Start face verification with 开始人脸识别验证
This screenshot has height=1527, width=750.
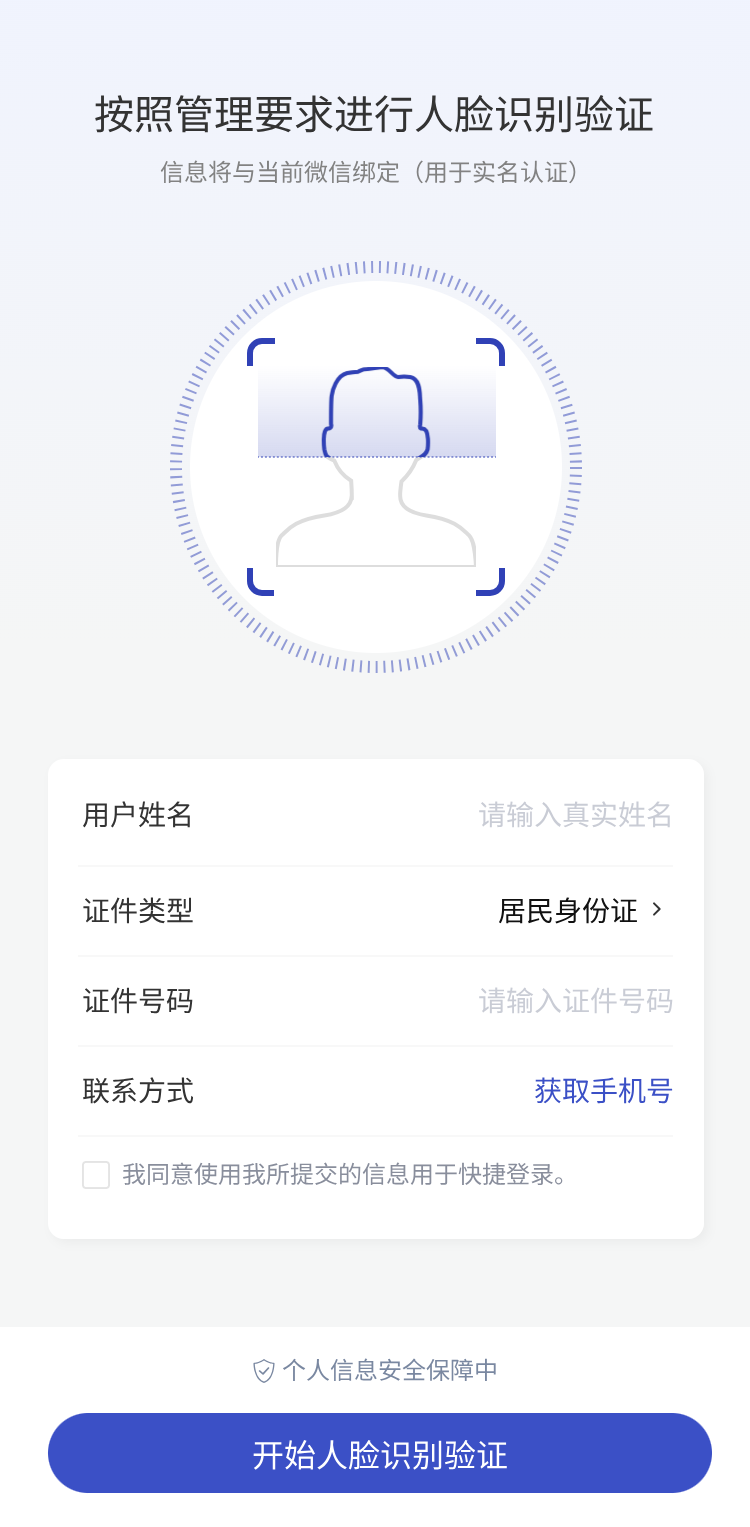[x=379, y=1454]
